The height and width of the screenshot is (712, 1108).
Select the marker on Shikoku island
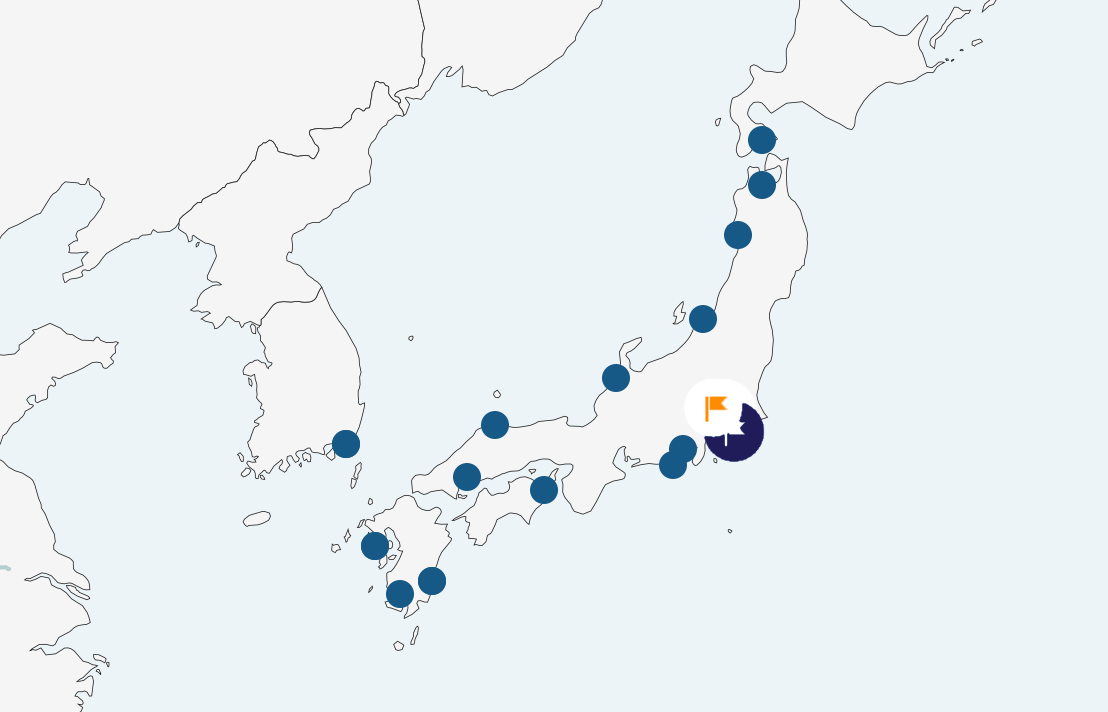[x=544, y=490]
